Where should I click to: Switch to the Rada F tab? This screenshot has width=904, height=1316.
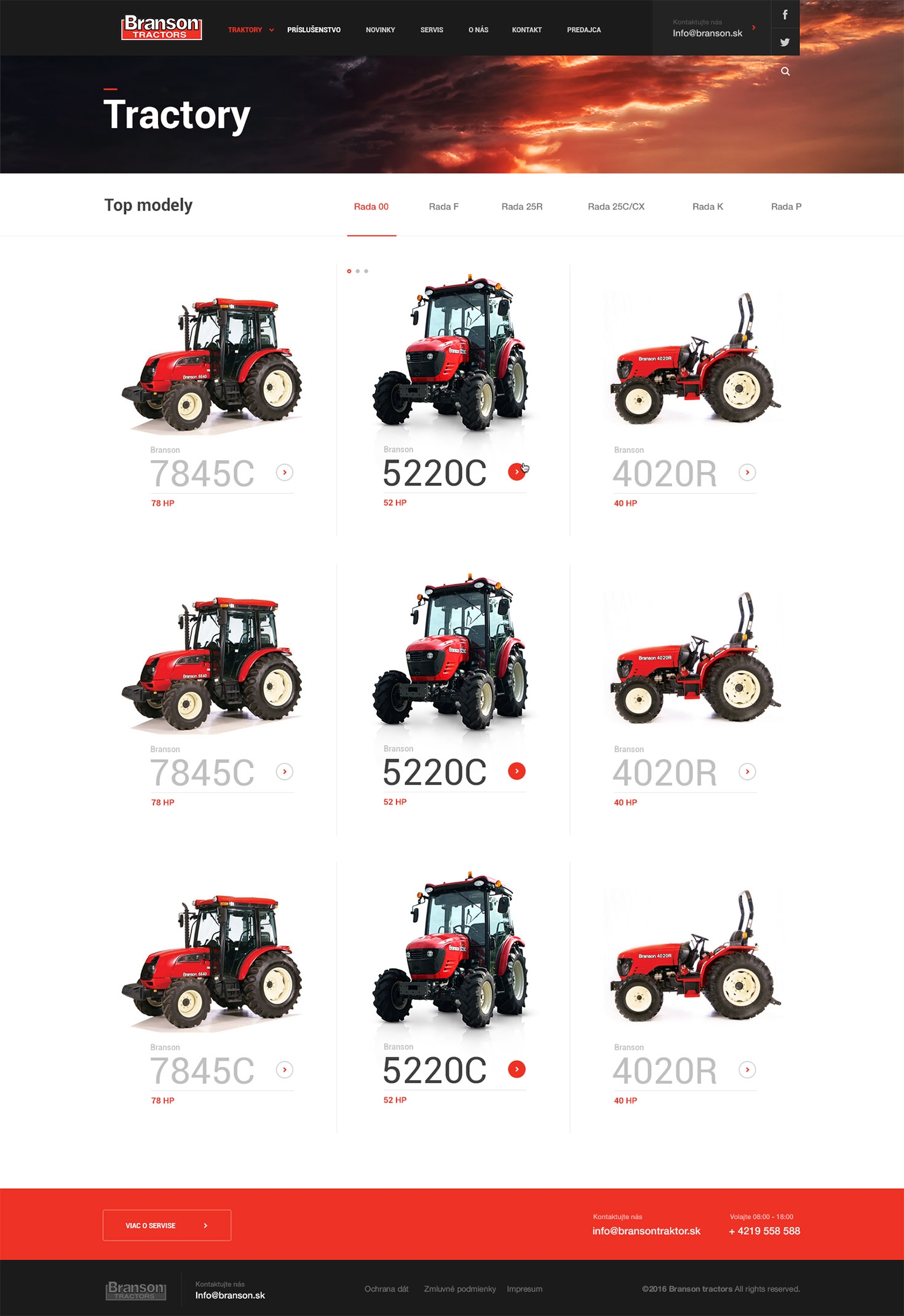[443, 207]
